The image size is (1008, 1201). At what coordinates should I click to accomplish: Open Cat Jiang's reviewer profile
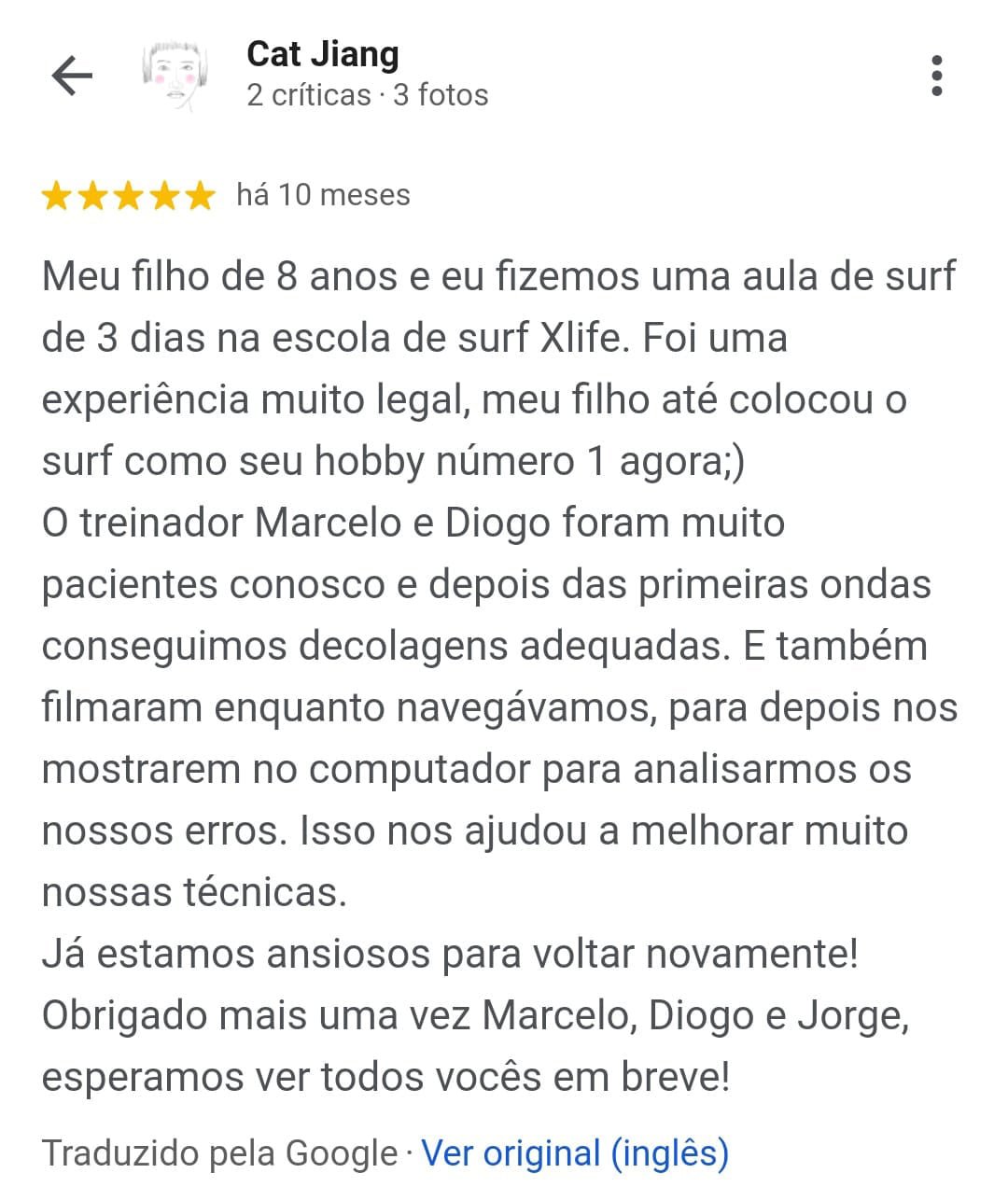click(322, 55)
